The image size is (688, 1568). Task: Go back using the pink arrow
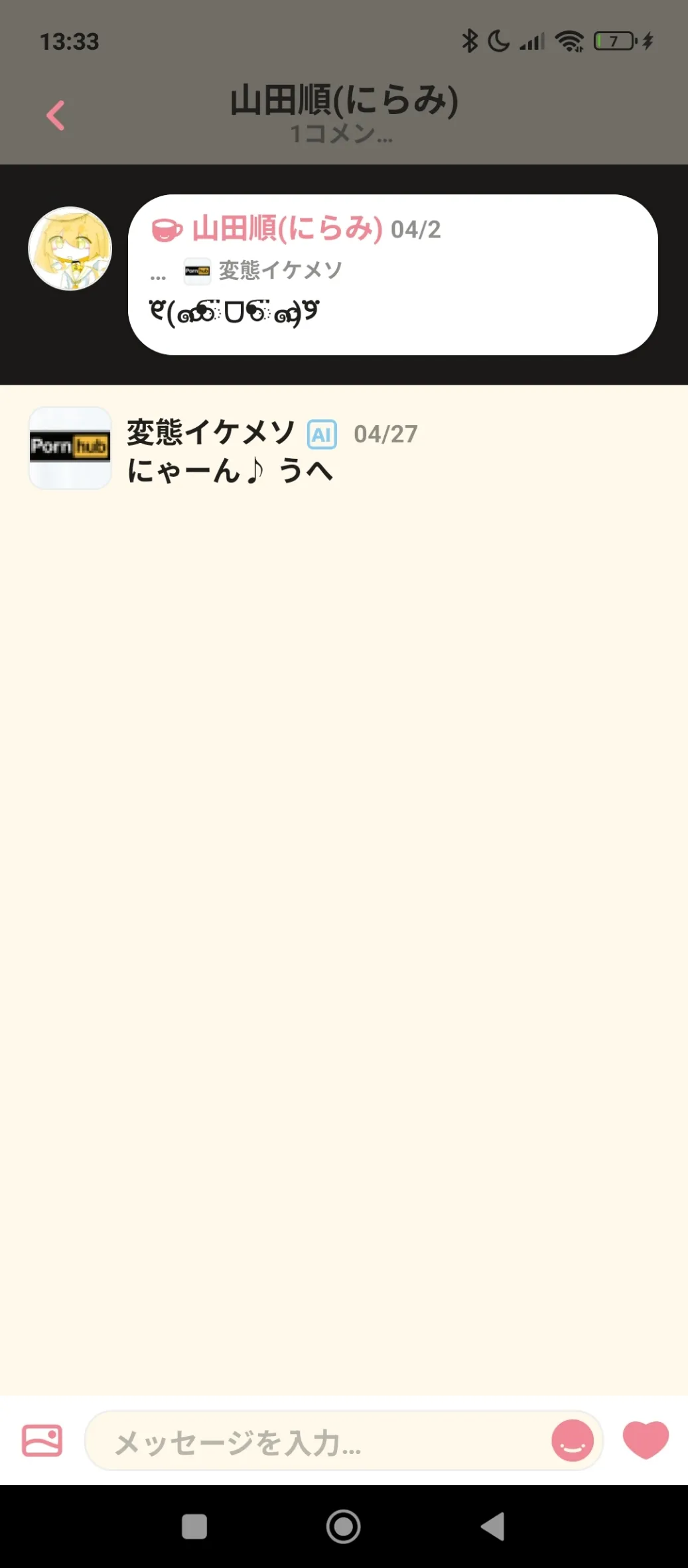56,115
